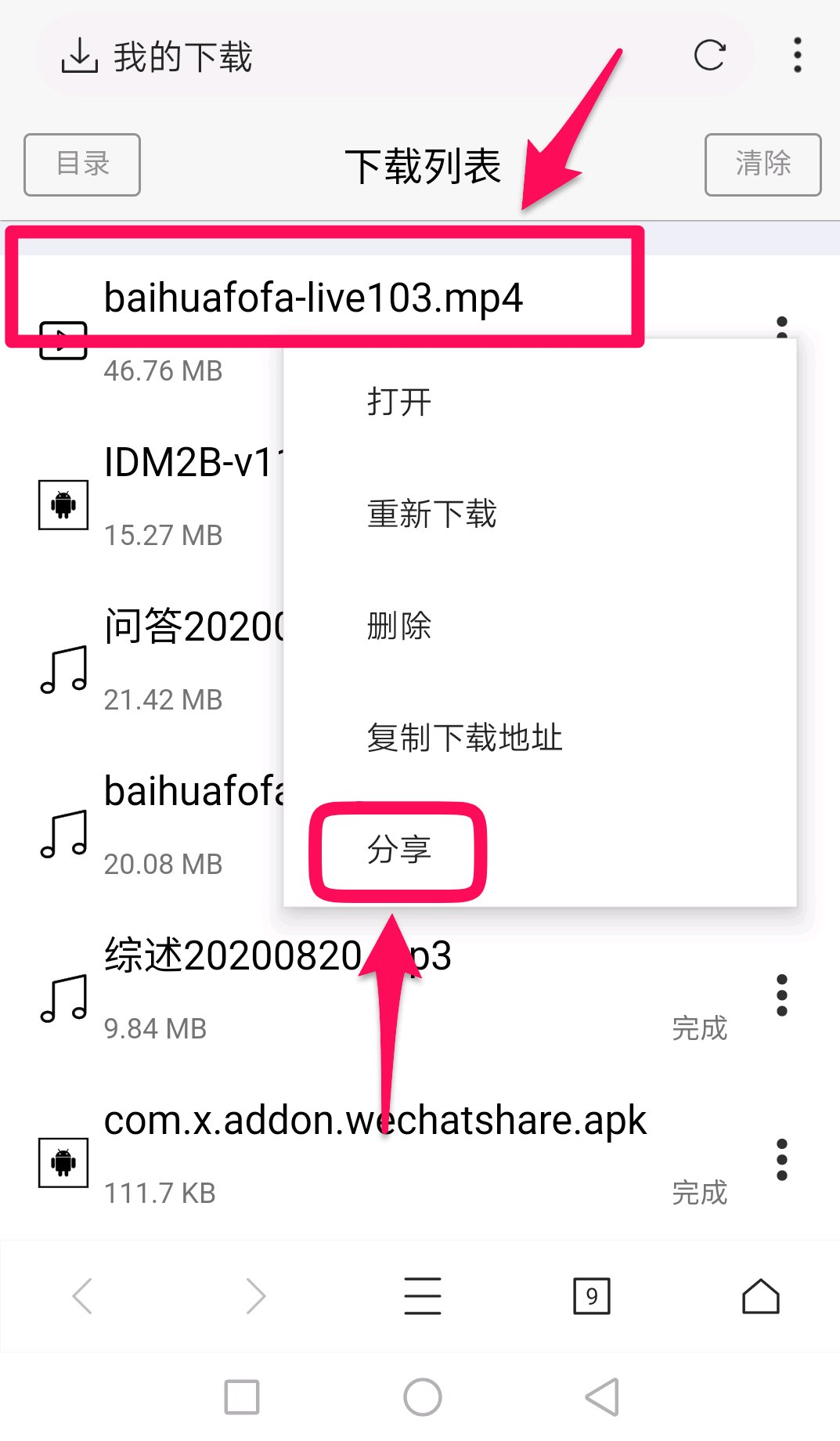This screenshot has height=1441, width=840.
Task: Open the tab switcher showing 9
Action: [592, 1296]
